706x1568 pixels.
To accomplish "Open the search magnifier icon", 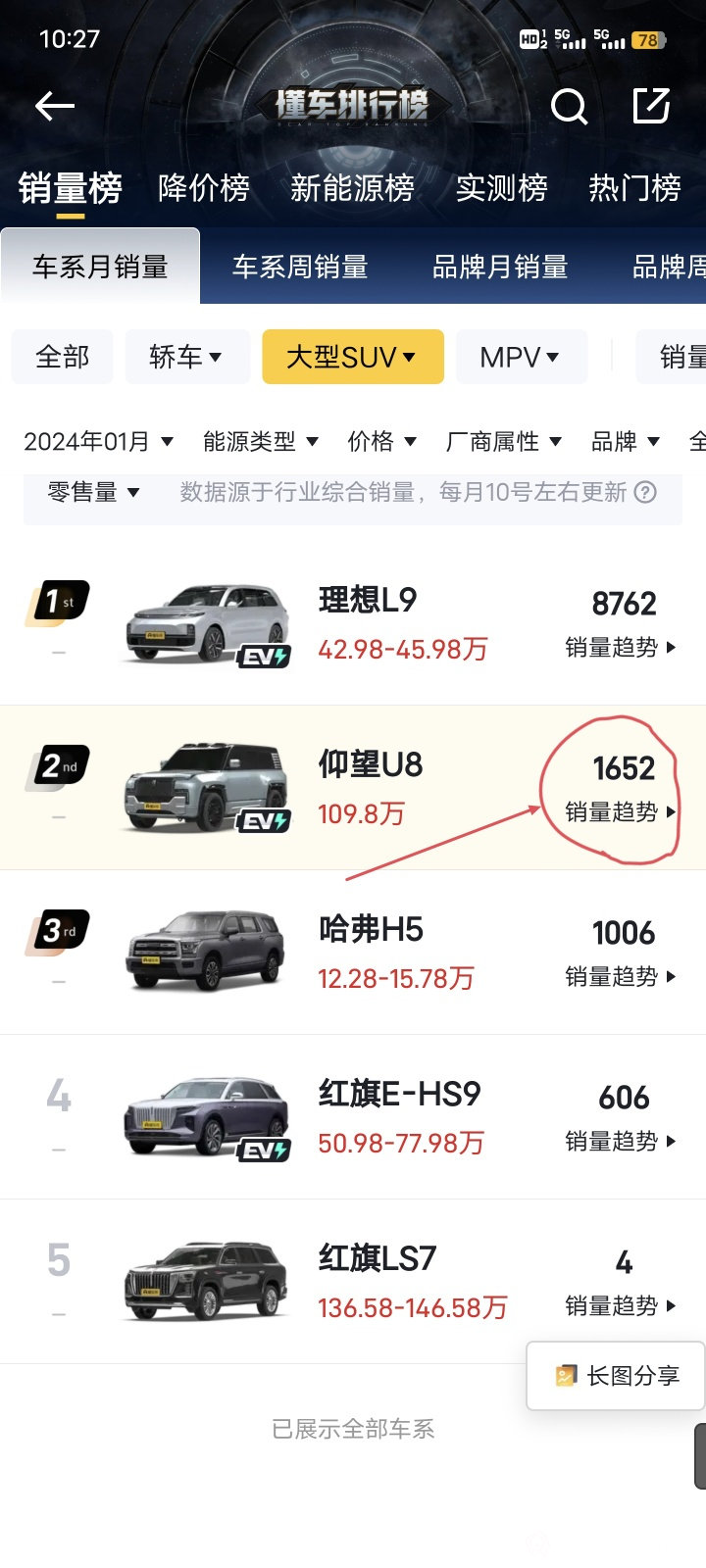I will (569, 106).
